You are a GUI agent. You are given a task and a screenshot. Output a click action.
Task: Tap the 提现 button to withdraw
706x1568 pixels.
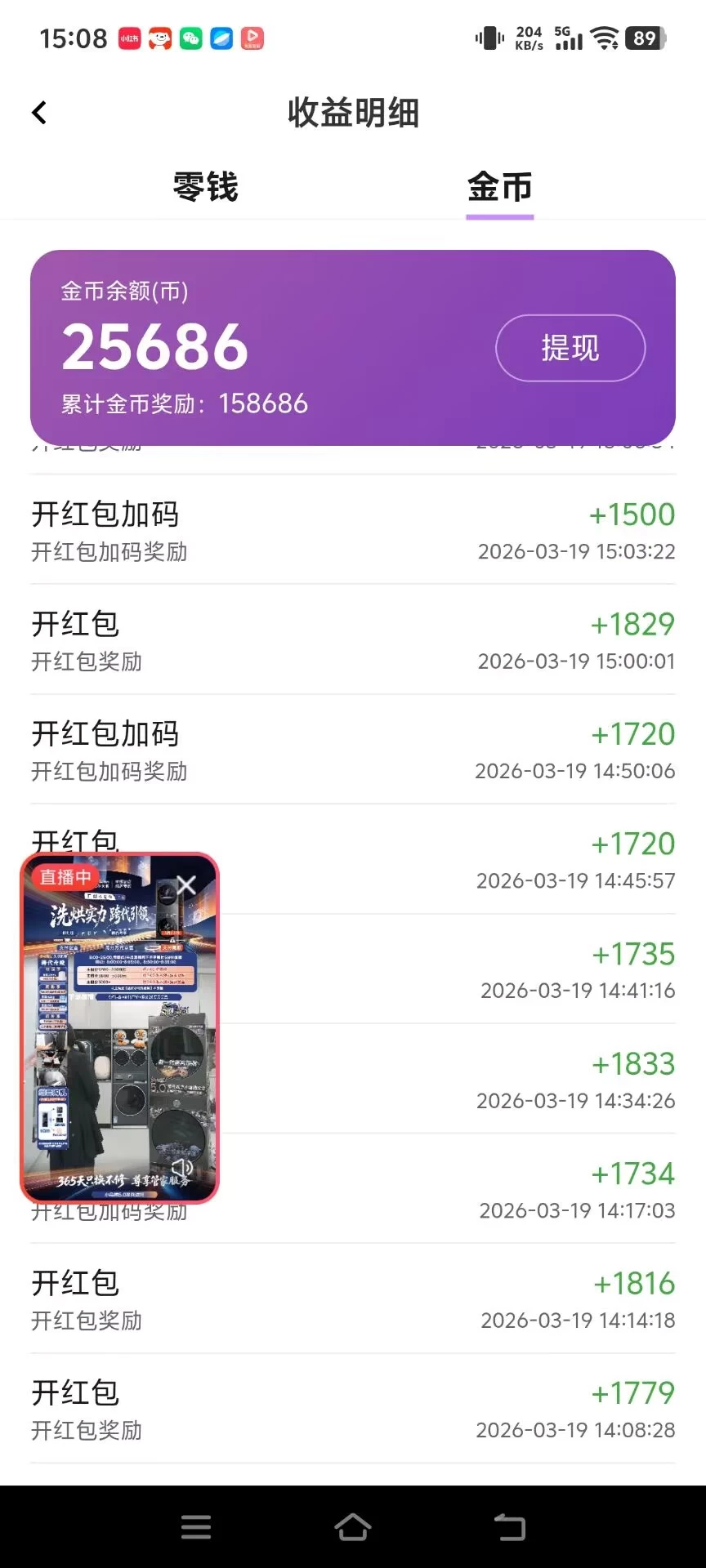pos(570,349)
